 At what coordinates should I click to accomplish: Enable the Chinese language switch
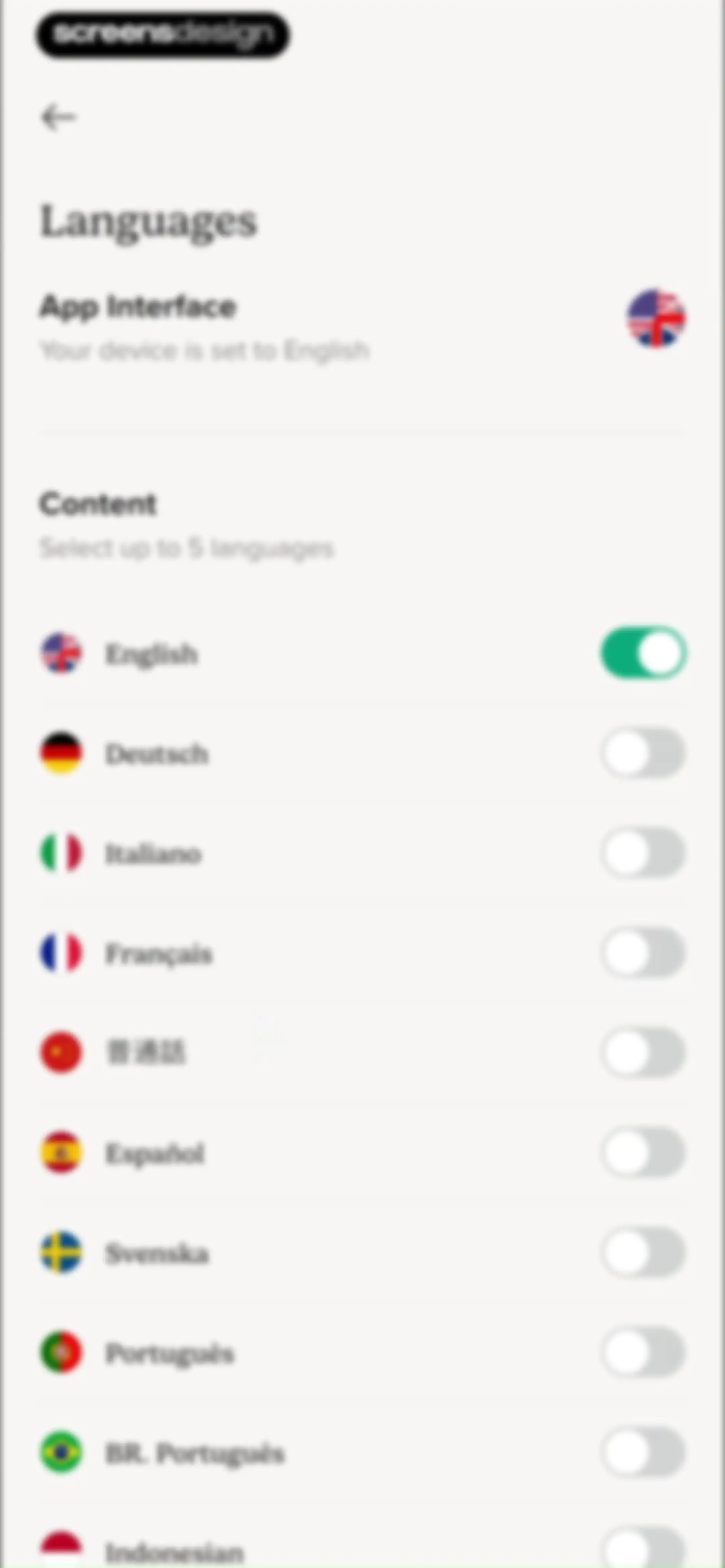[643, 1052]
